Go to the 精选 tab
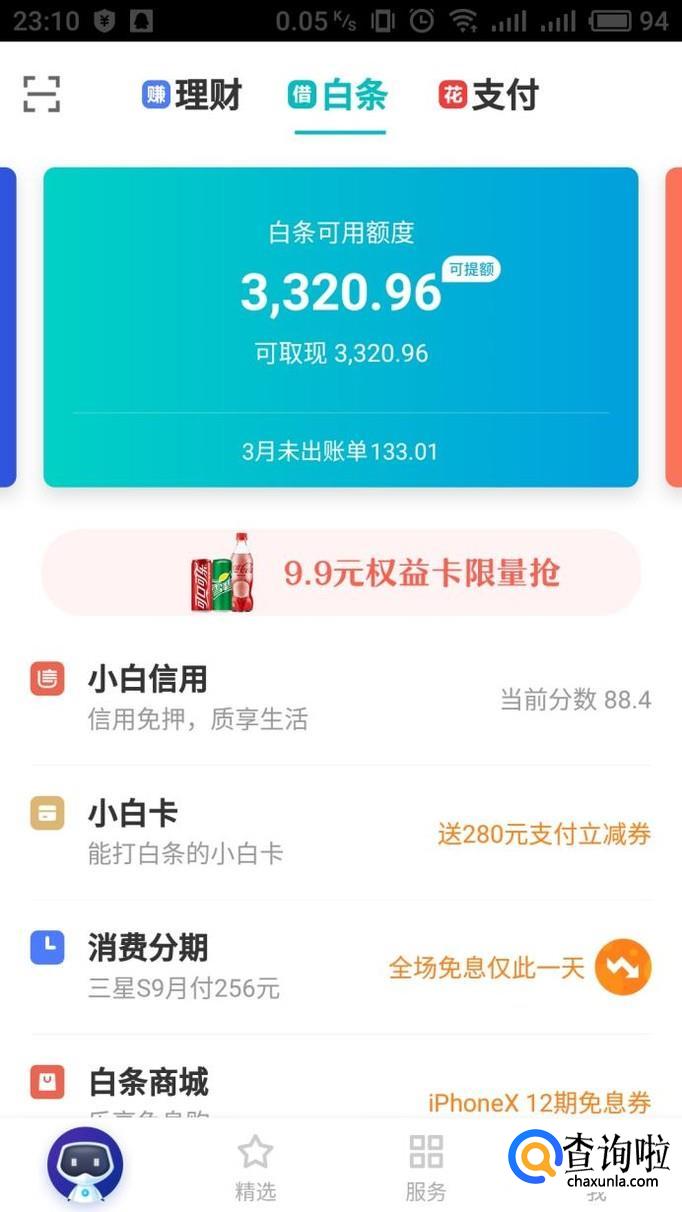This screenshot has width=682, height=1212. point(255,1167)
